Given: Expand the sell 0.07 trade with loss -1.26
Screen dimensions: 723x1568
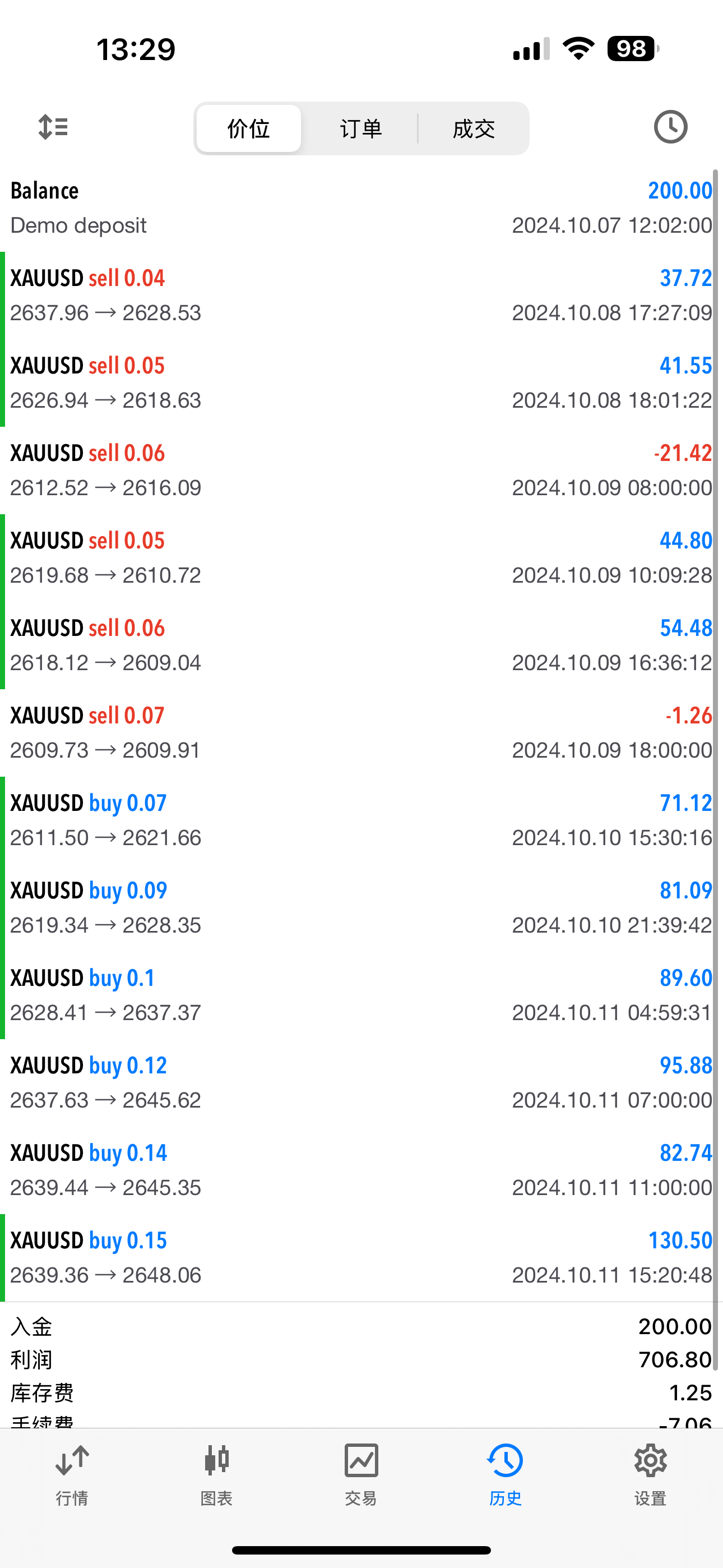Looking at the screenshot, I should pos(361,732).
